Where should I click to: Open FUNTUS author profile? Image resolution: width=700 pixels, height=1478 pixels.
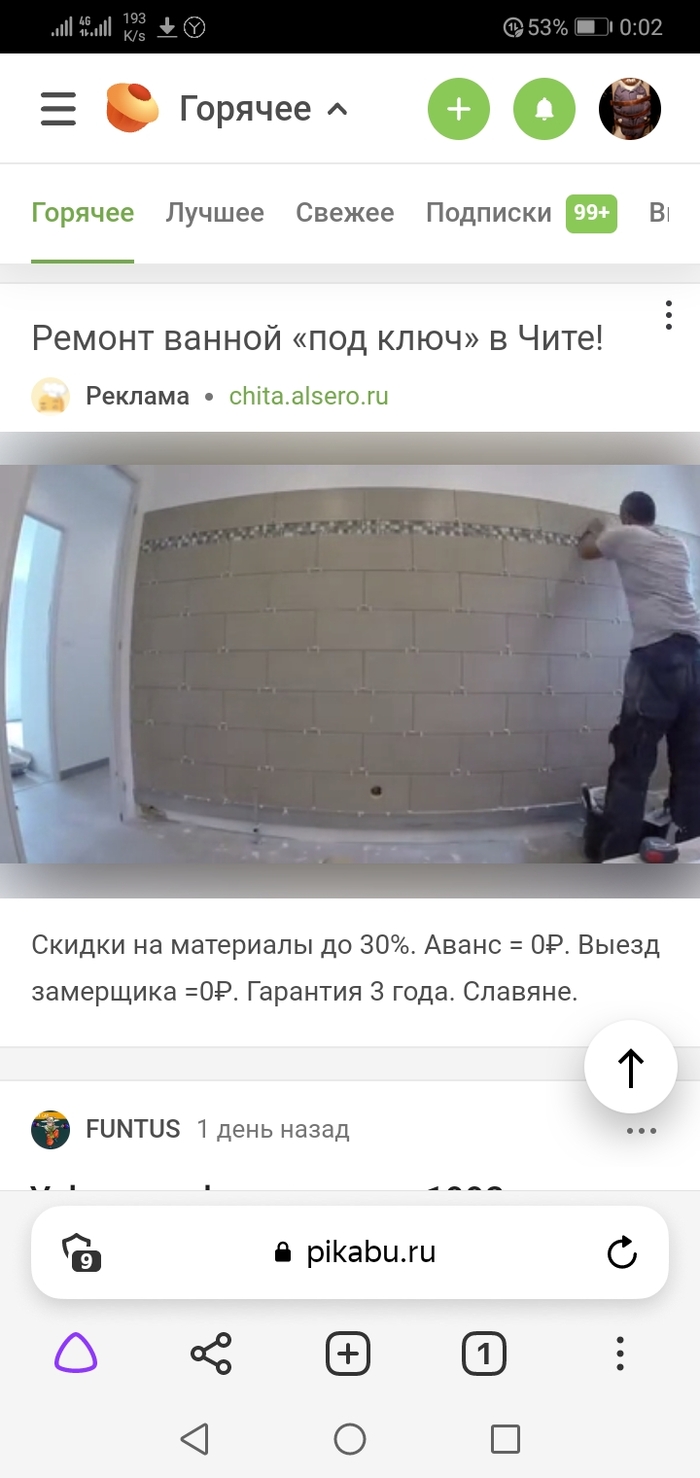click(132, 1130)
